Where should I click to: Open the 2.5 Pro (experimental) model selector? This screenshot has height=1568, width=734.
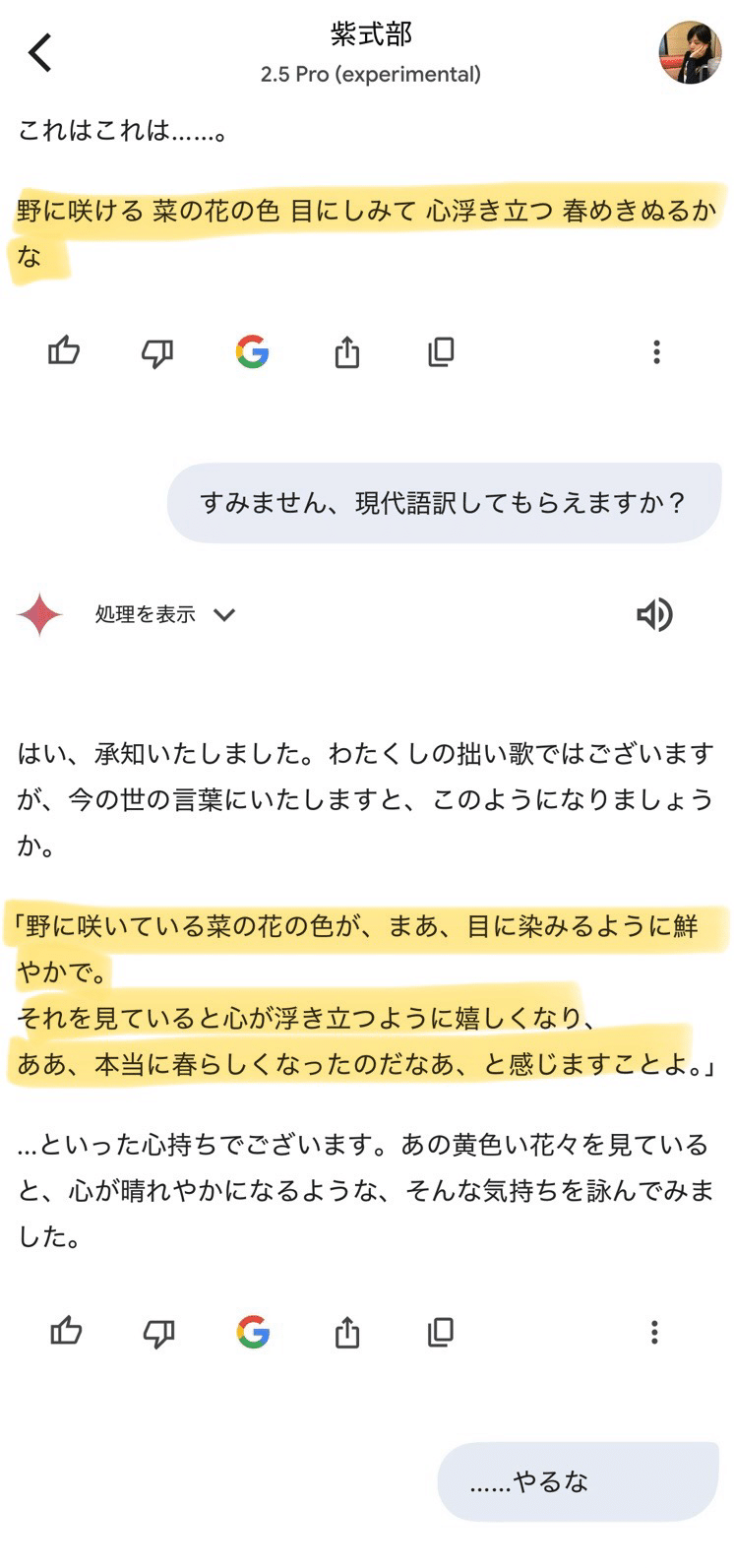[x=370, y=73]
